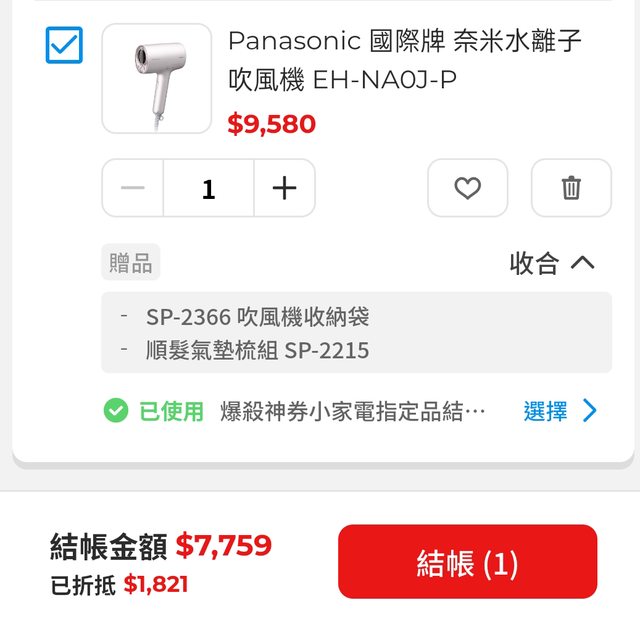Open the Panasonic hair dryer product image
640x624 pixels.
tap(156, 79)
